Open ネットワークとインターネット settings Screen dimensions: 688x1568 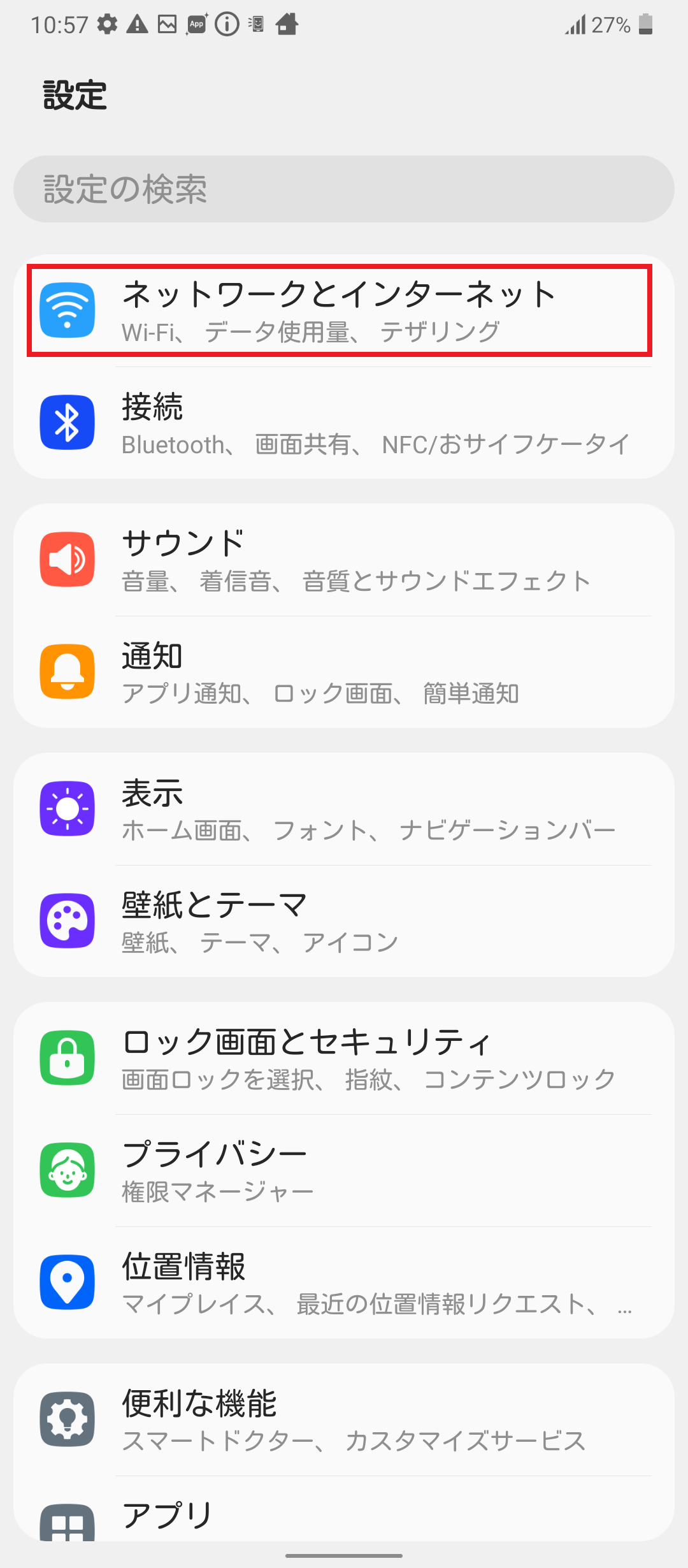pos(344,311)
